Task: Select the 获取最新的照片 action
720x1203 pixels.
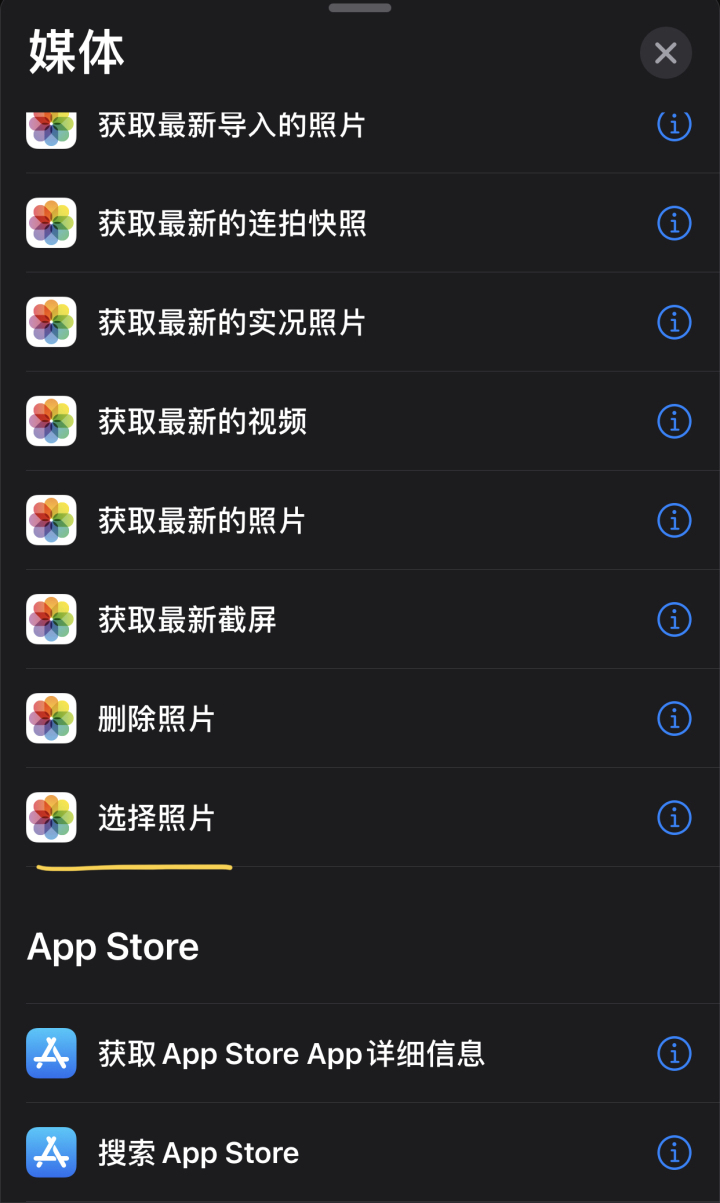Action: point(201,520)
